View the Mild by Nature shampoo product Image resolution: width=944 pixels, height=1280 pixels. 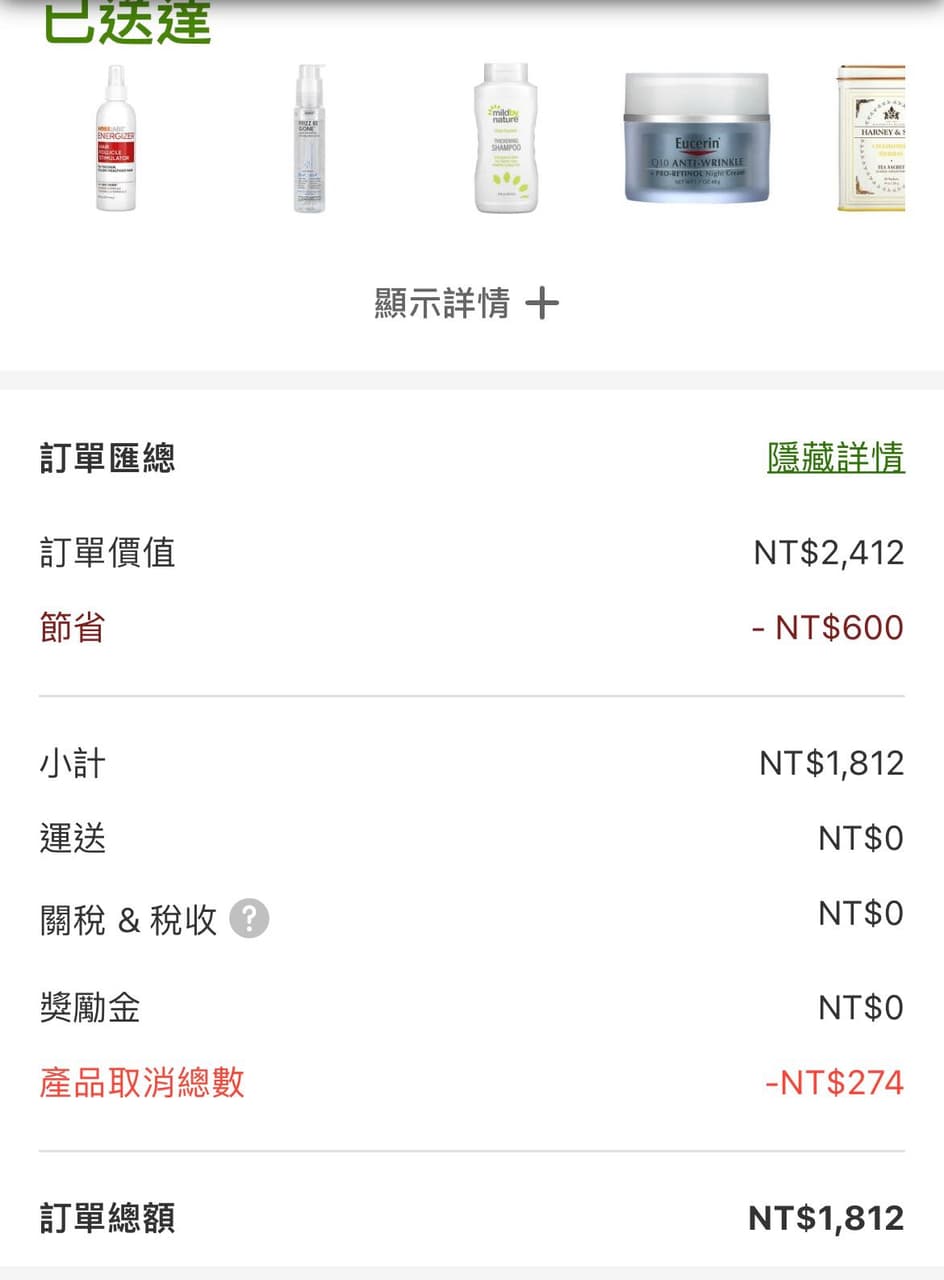point(505,138)
